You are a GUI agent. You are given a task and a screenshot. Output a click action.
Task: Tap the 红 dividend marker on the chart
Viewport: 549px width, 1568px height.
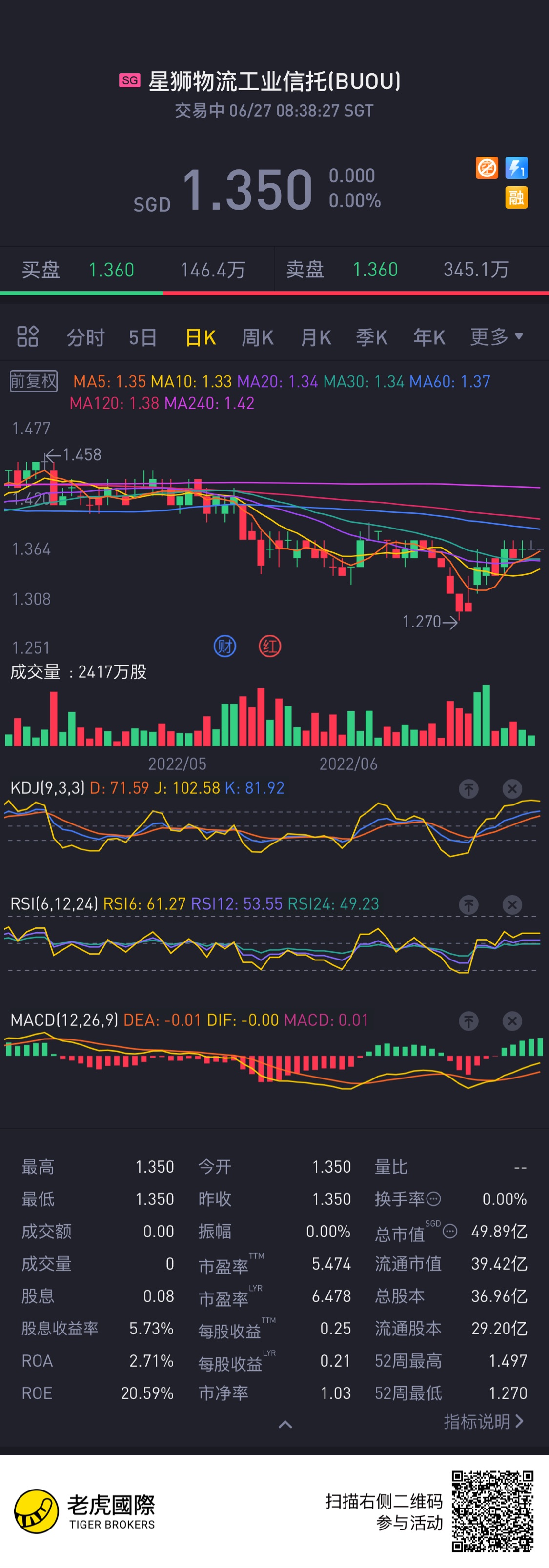pos(270,647)
